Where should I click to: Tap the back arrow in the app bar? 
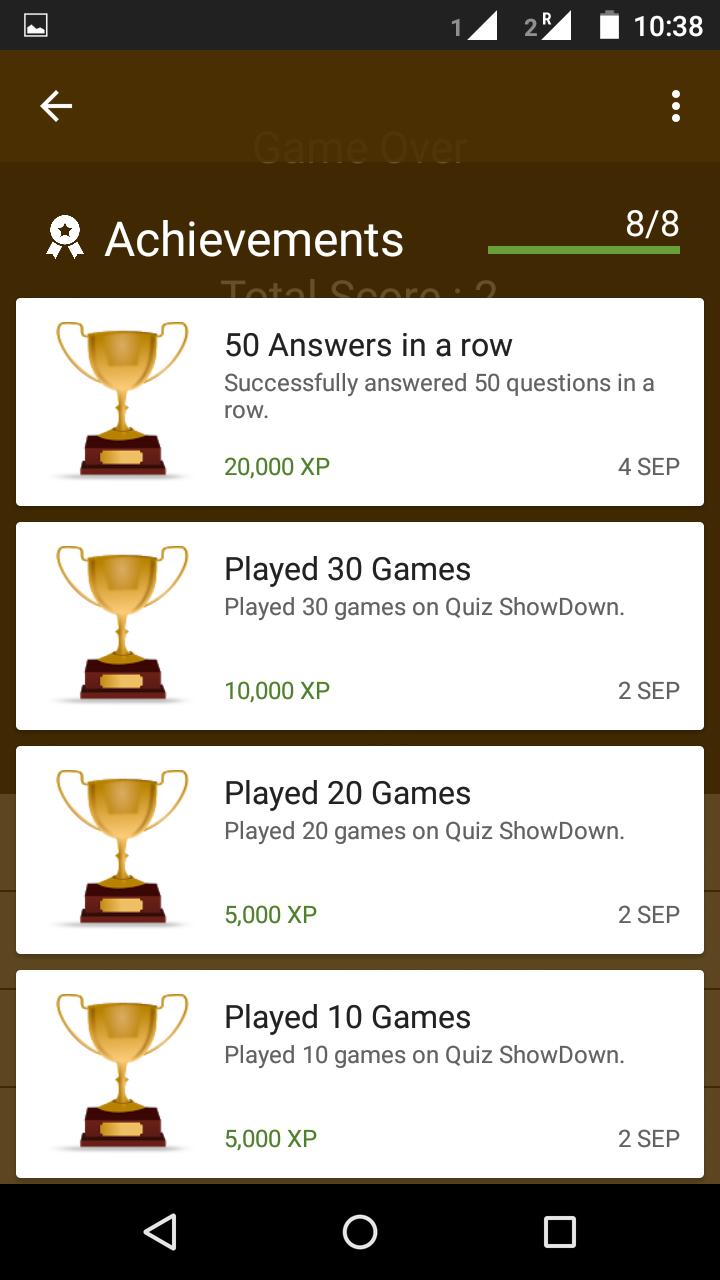(x=55, y=106)
